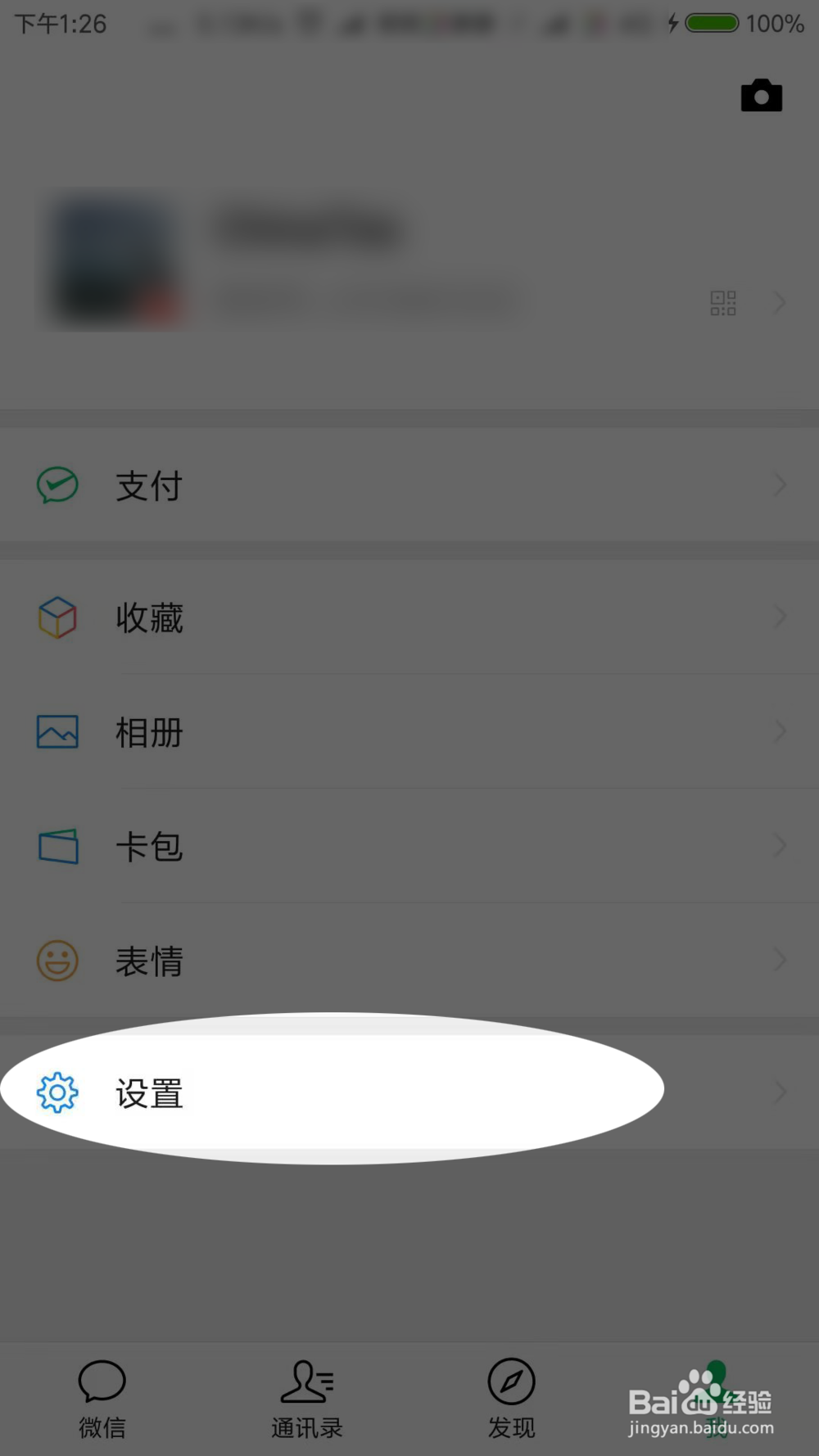Open the Settings gear icon
The image size is (819, 1456).
57,1092
